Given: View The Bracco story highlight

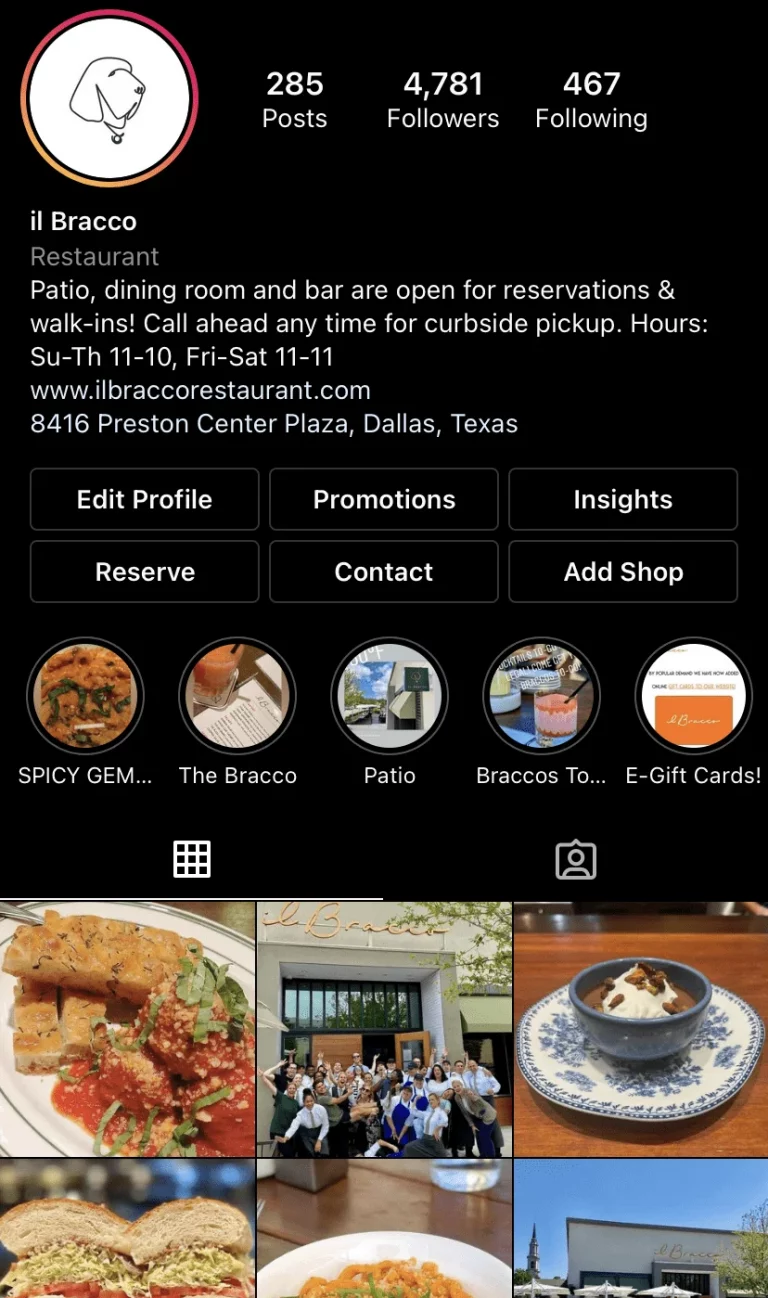Looking at the screenshot, I should point(237,696).
